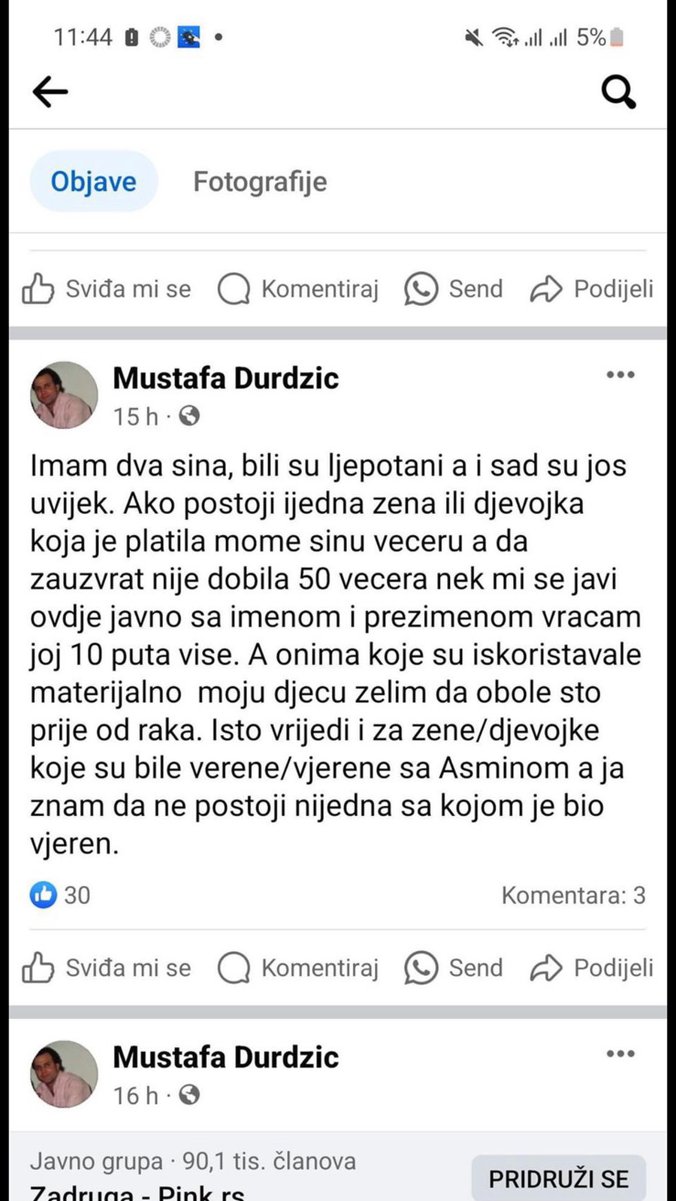
Task: Open search with the magnifier icon
Action: pos(619,93)
